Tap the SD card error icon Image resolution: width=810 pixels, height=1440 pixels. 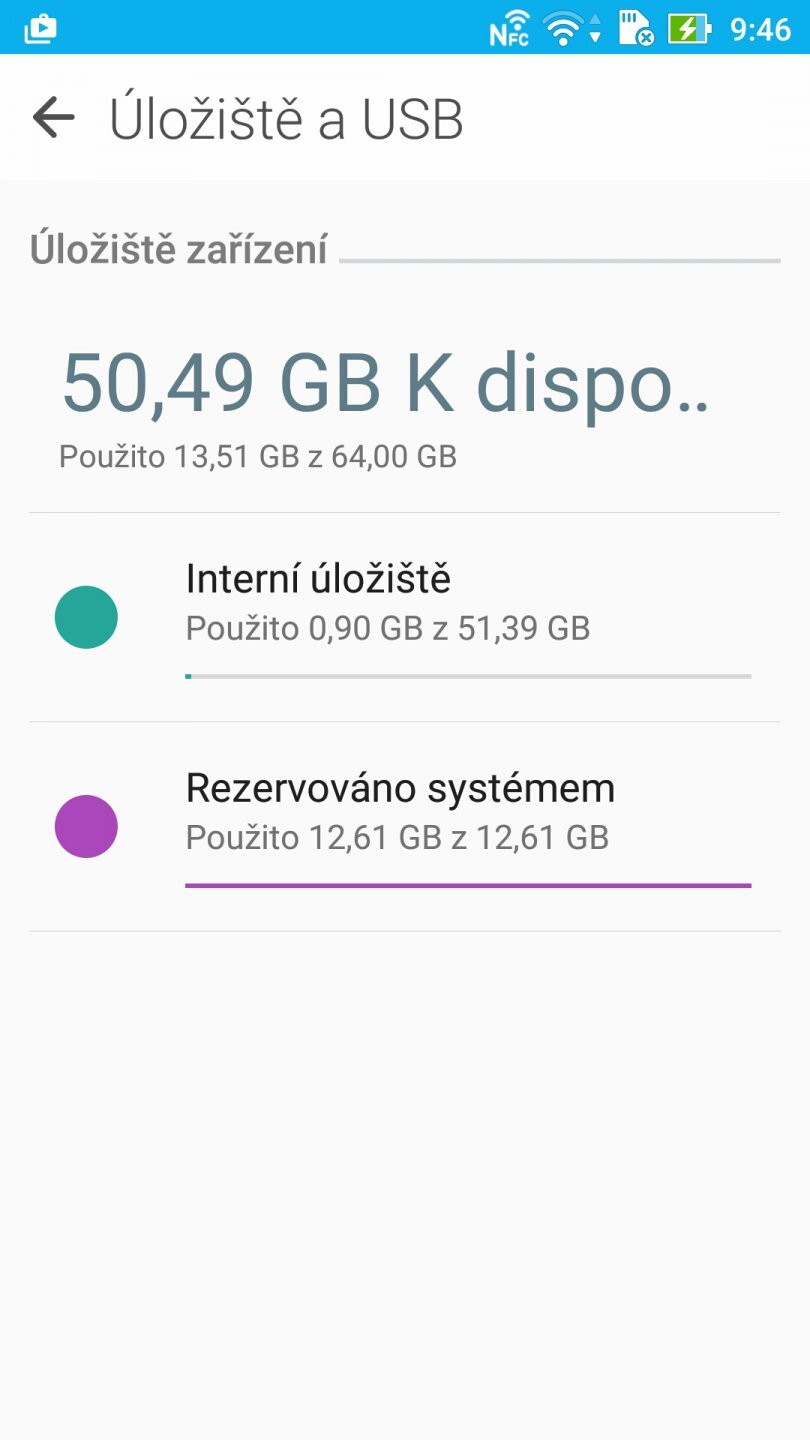click(x=637, y=29)
